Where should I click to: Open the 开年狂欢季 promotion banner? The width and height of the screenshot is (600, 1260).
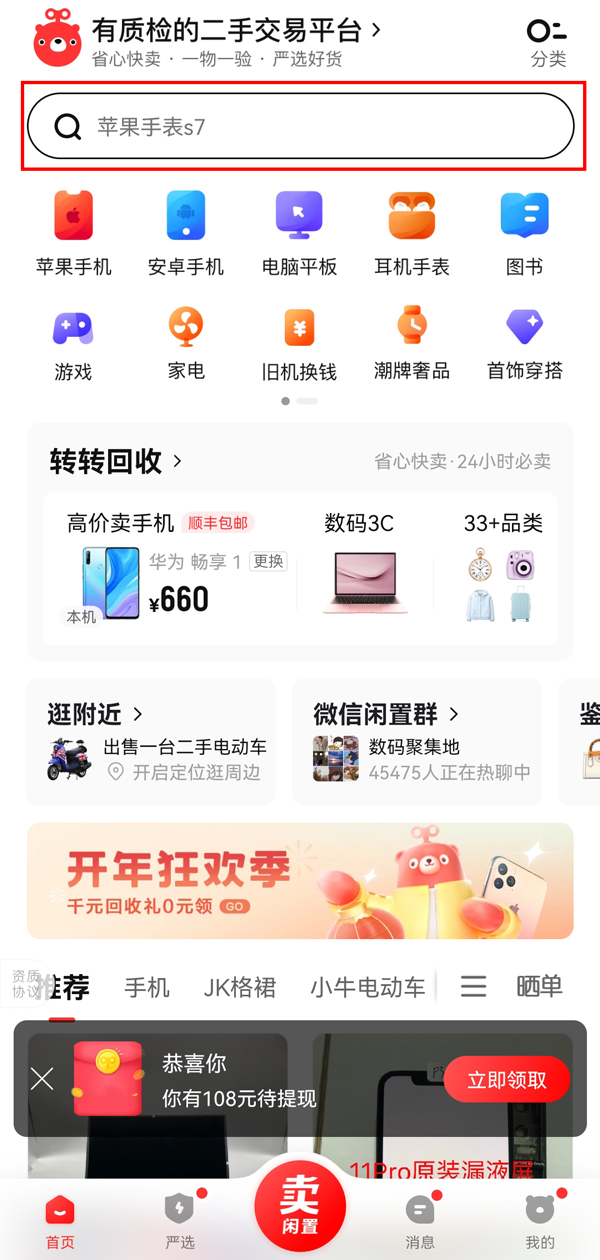pos(300,880)
